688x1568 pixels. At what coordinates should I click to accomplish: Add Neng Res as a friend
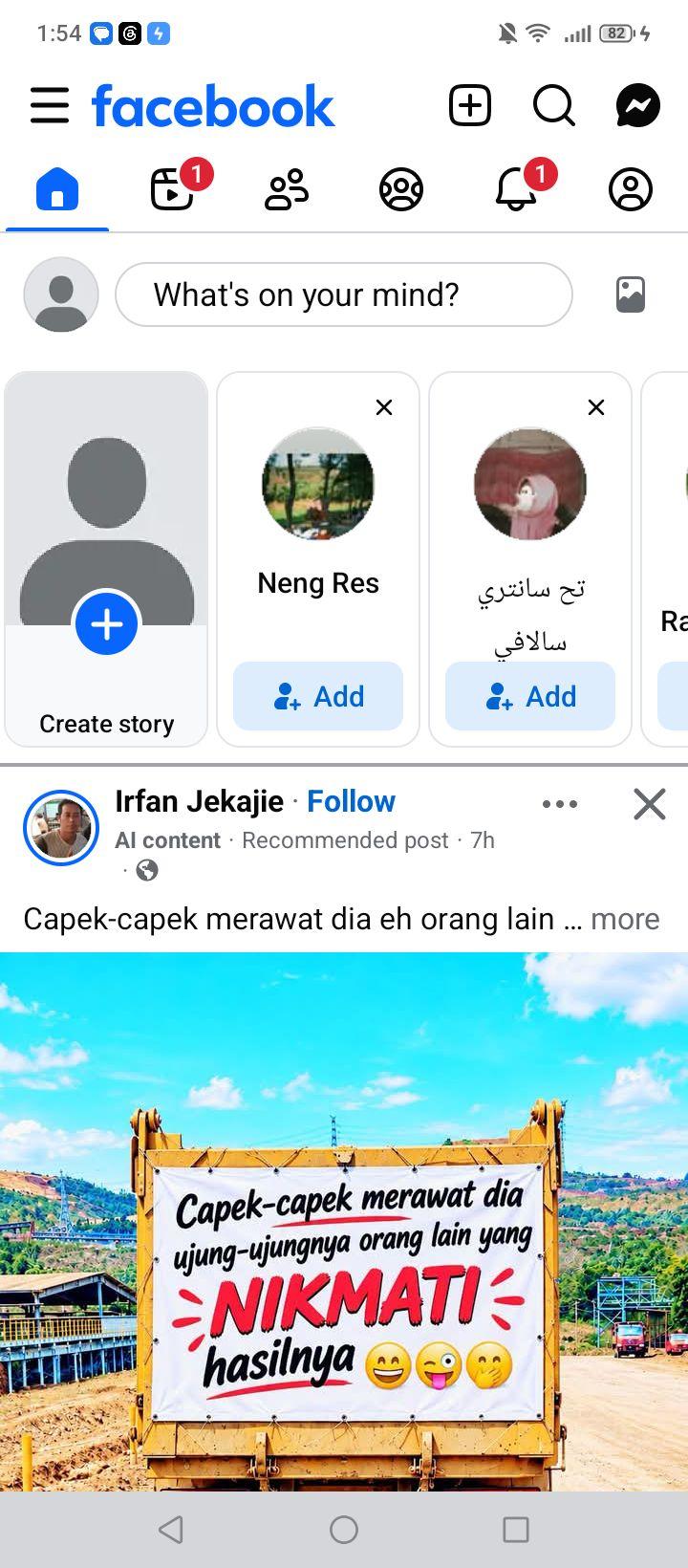click(x=318, y=696)
